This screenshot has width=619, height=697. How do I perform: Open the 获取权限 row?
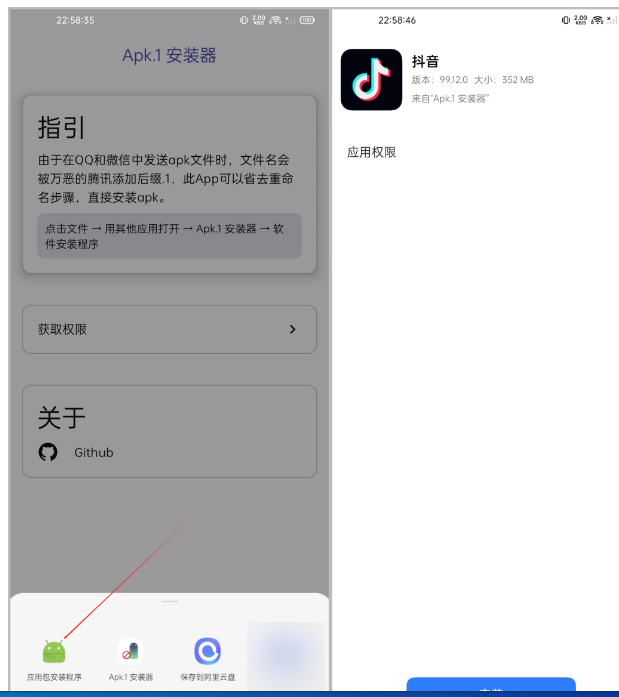169,329
